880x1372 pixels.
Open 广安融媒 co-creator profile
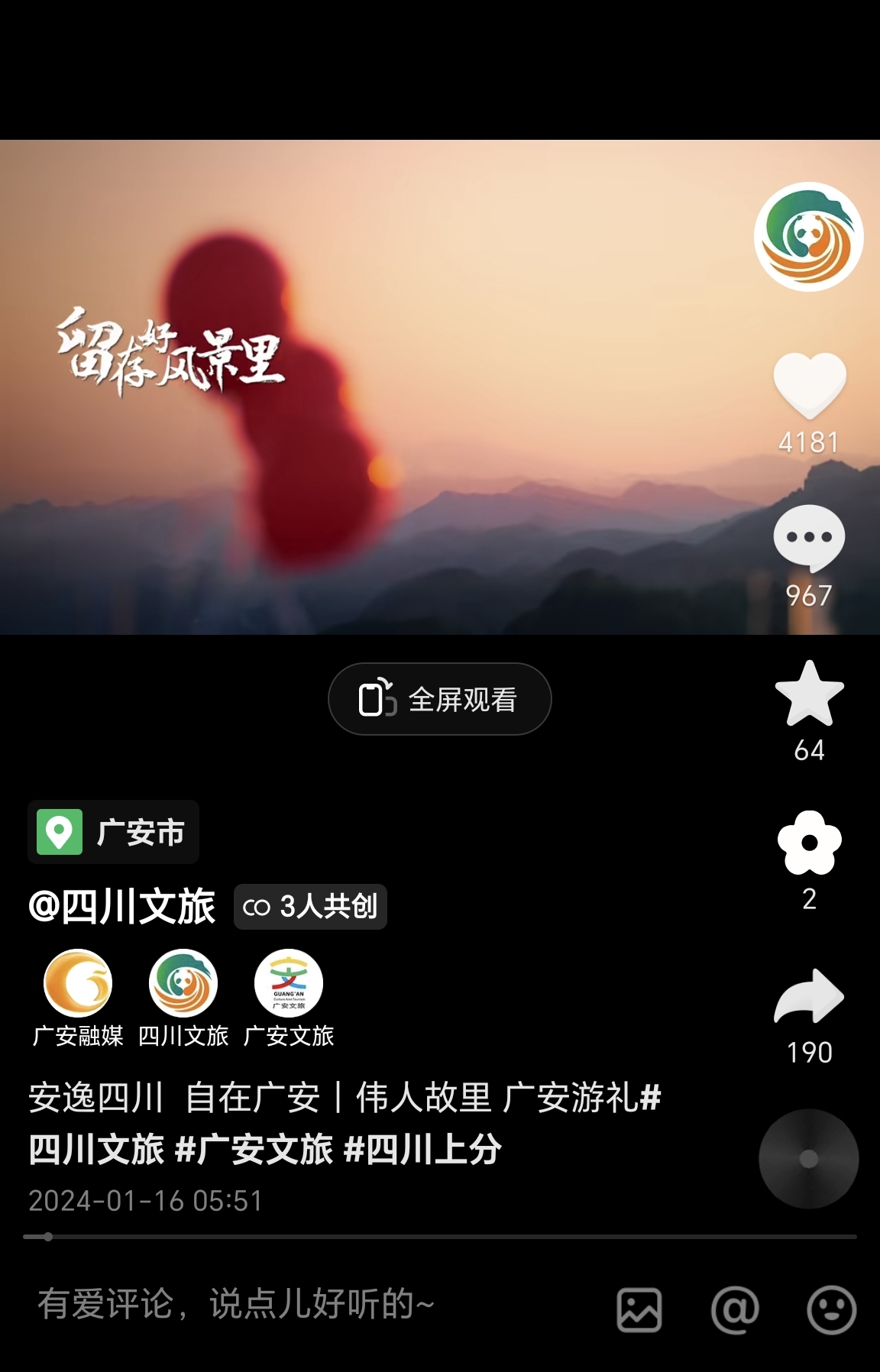pyautogui.click(x=78, y=984)
